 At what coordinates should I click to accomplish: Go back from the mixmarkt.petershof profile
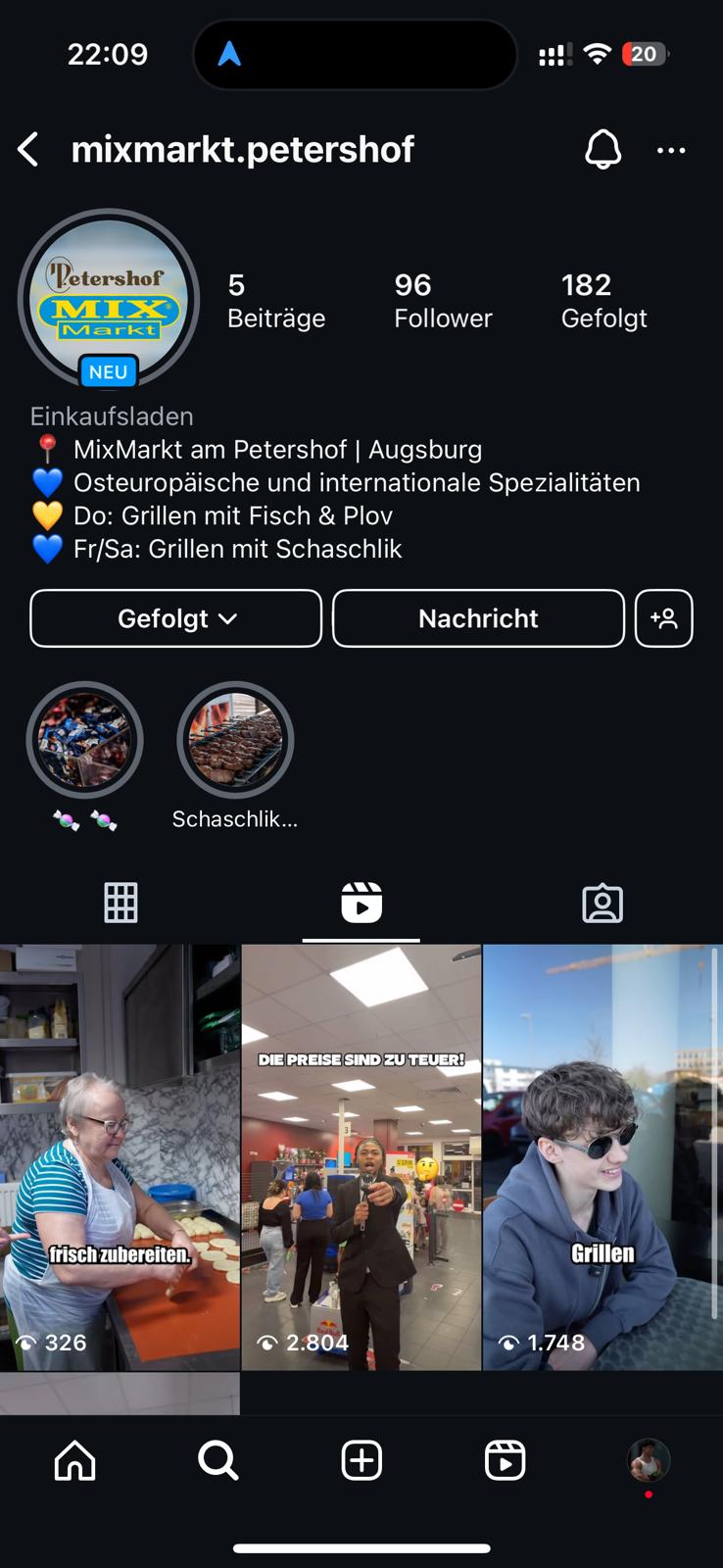28,150
